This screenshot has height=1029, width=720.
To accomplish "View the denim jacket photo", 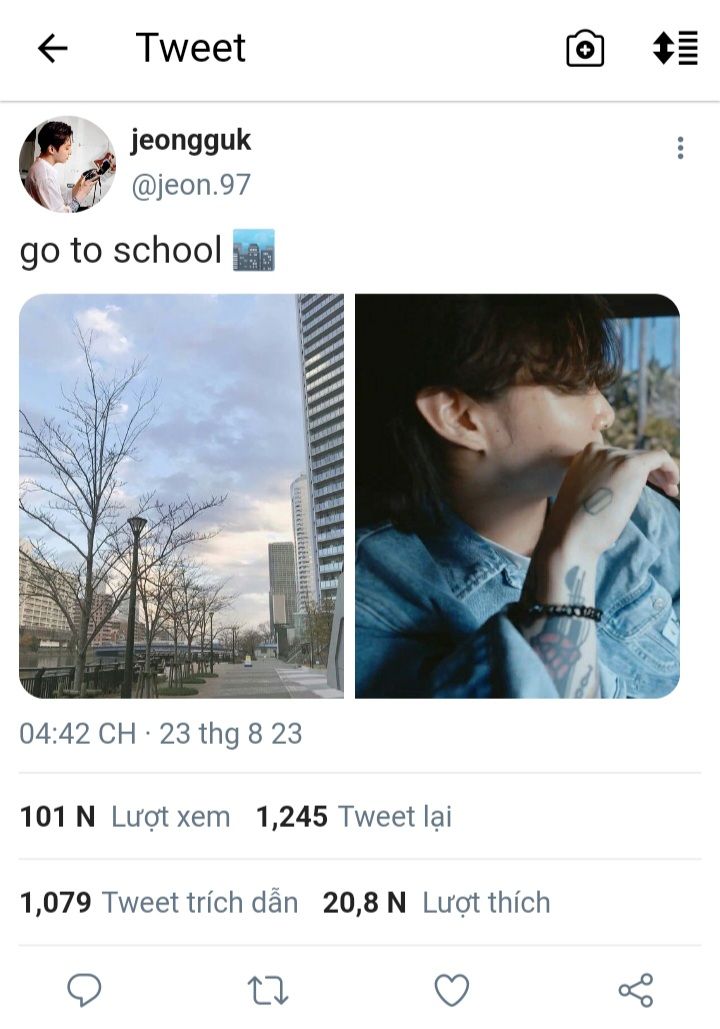I will click(517, 495).
